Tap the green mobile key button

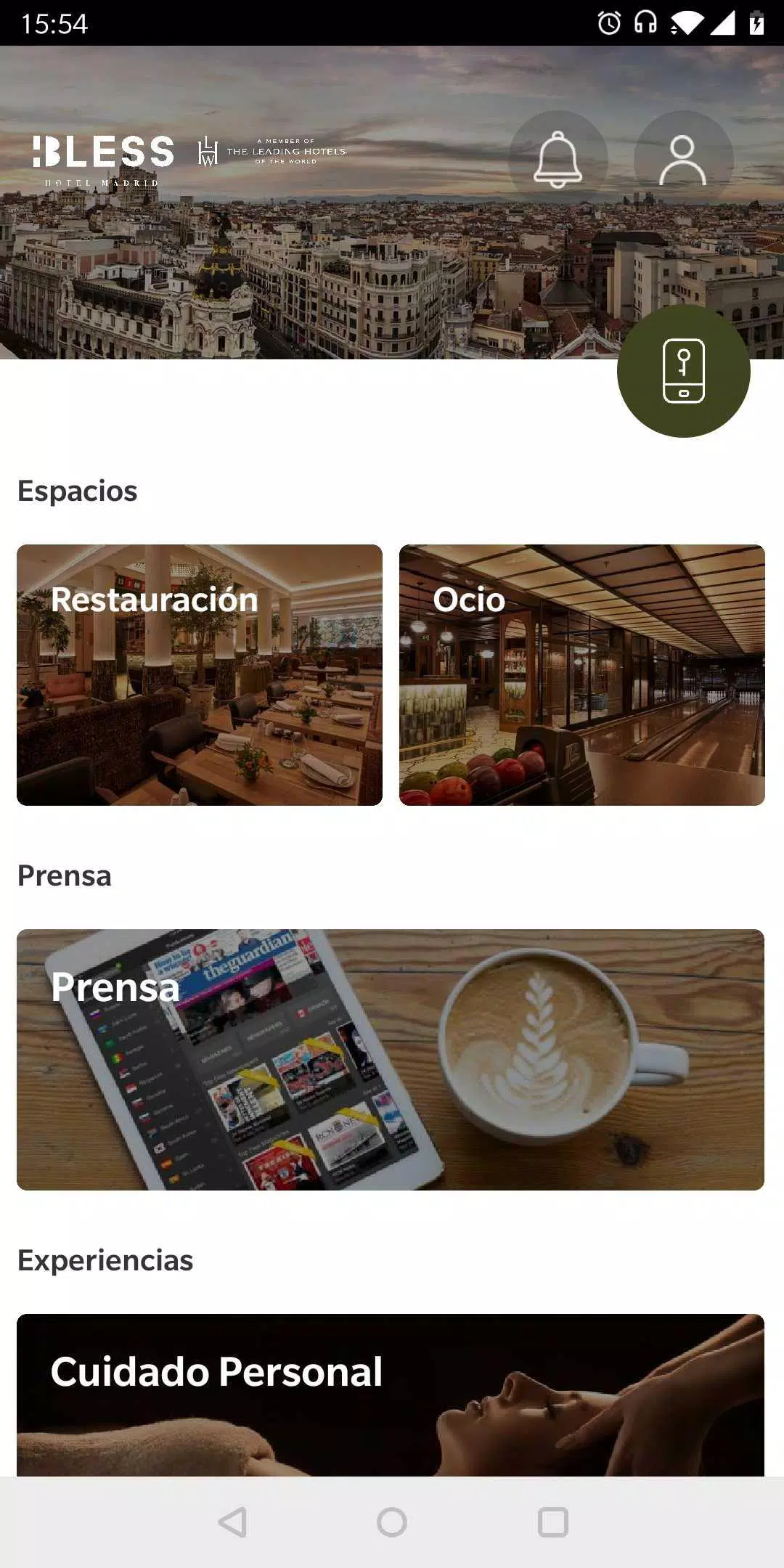(x=683, y=371)
